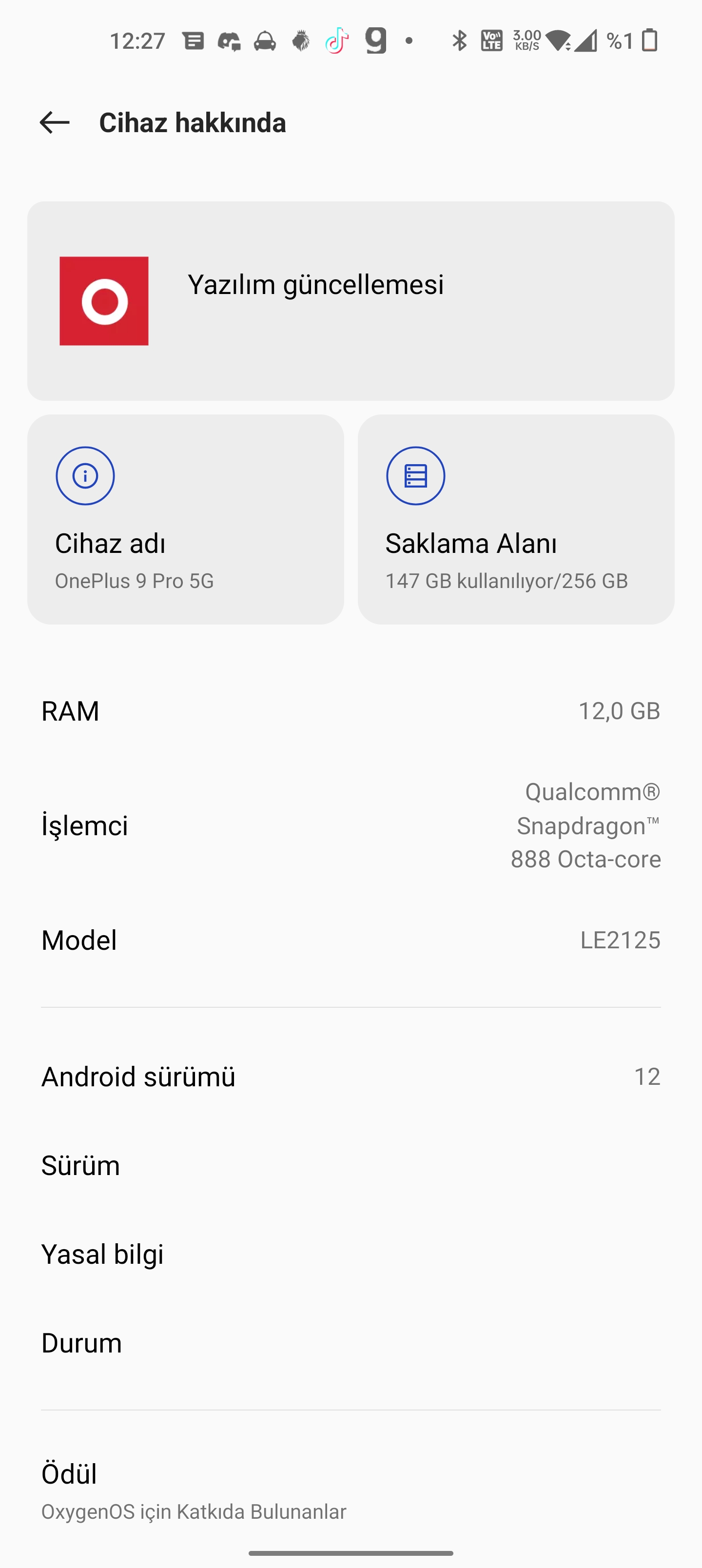Open the Cihaz adı card
Image resolution: width=702 pixels, height=1568 pixels.
point(185,519)
